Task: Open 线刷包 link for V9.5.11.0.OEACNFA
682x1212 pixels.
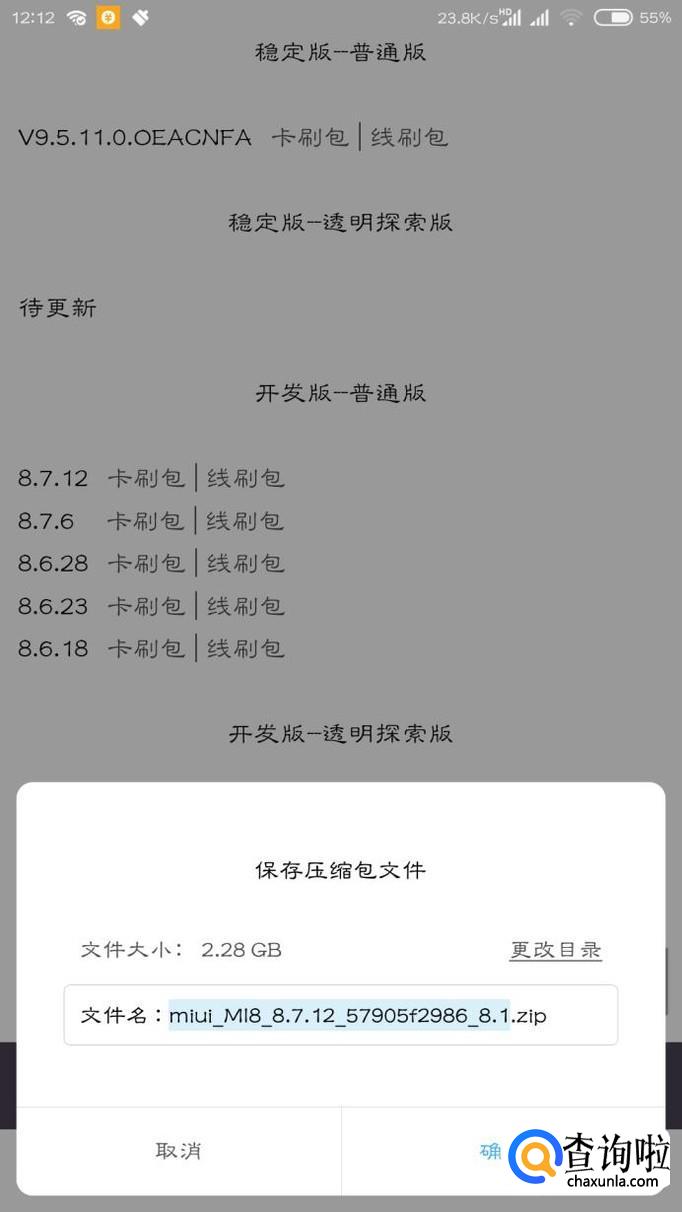Action: (x=409, y=137)
